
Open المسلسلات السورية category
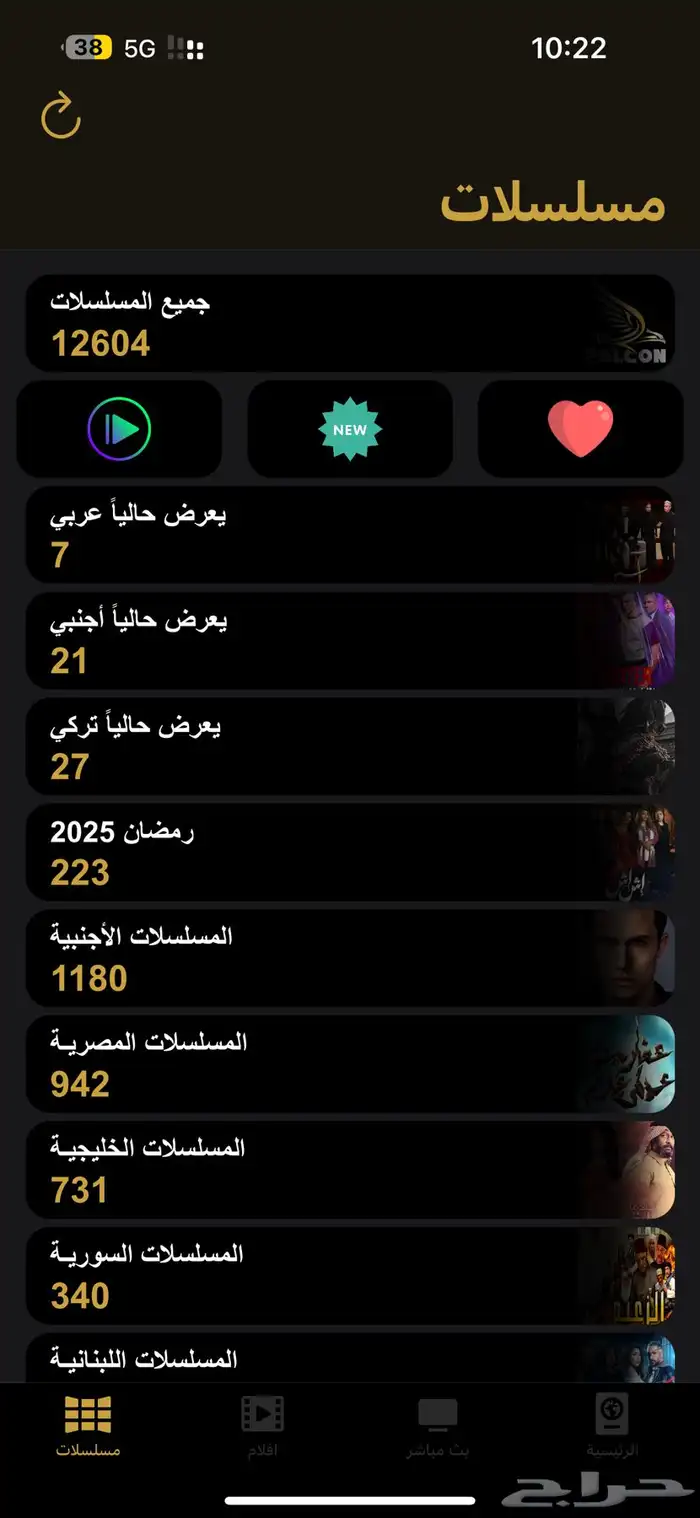coord(350,1276)
